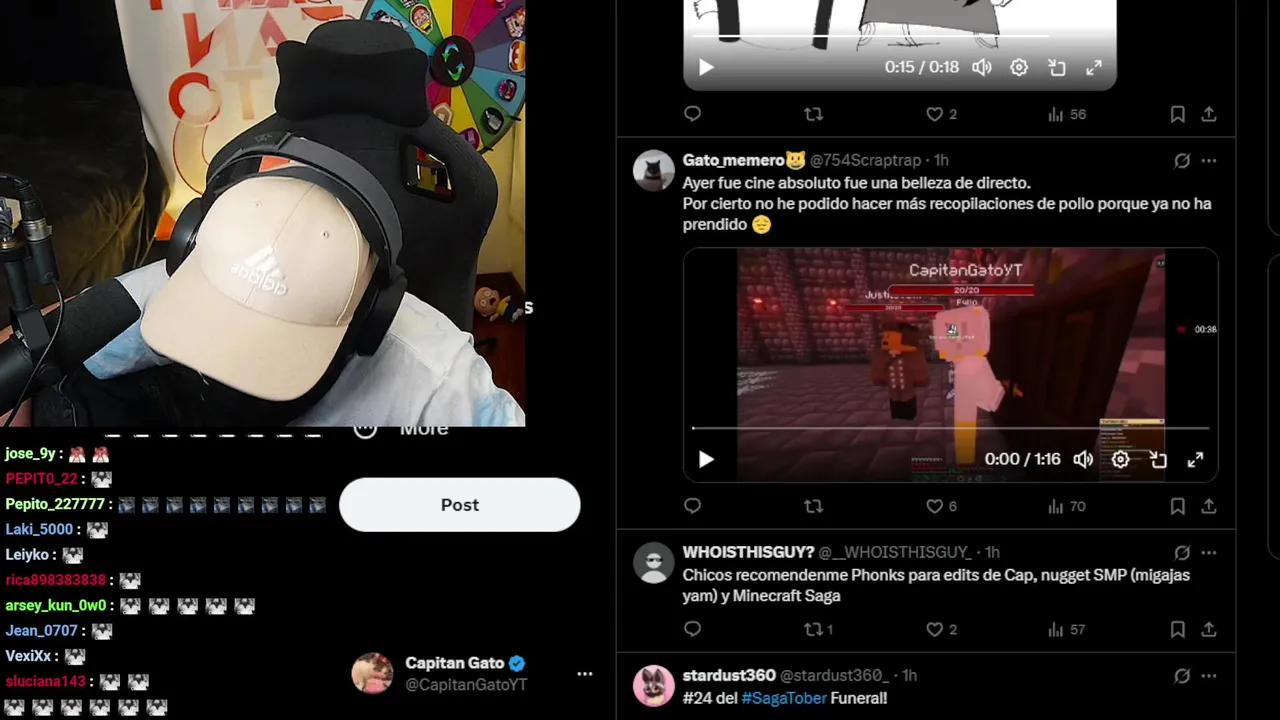Repost Gato_memero's post

pos(813,507)
